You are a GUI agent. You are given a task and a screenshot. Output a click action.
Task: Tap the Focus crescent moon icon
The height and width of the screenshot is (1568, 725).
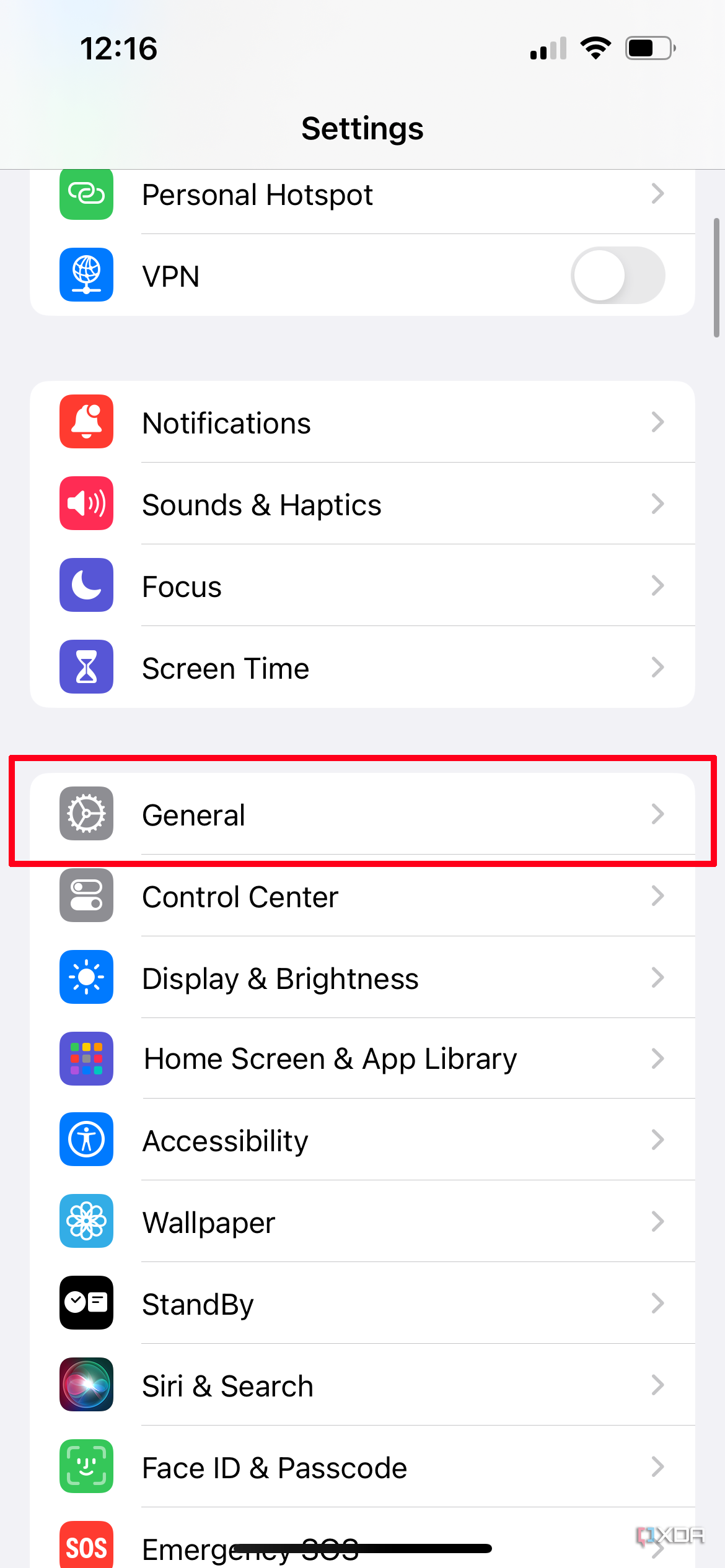coord(86,585)
